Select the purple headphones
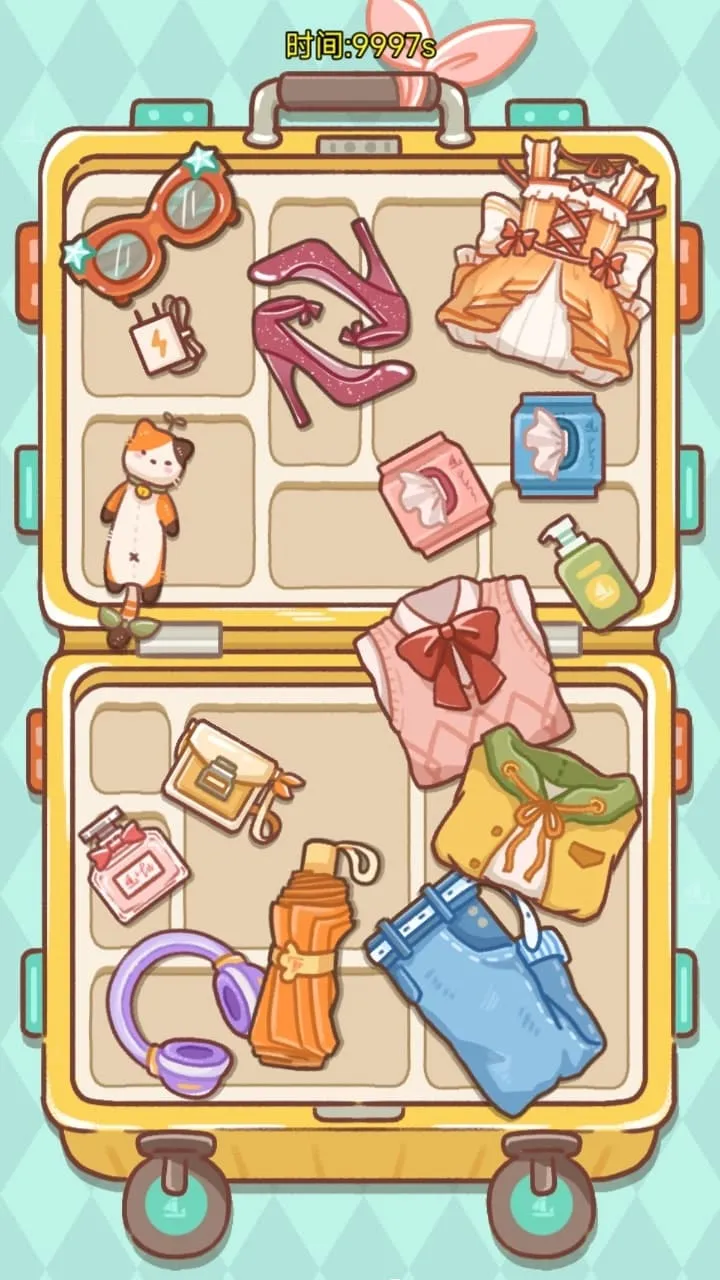This screenshot has width=720, height=1280. [x=185, y=1010]
